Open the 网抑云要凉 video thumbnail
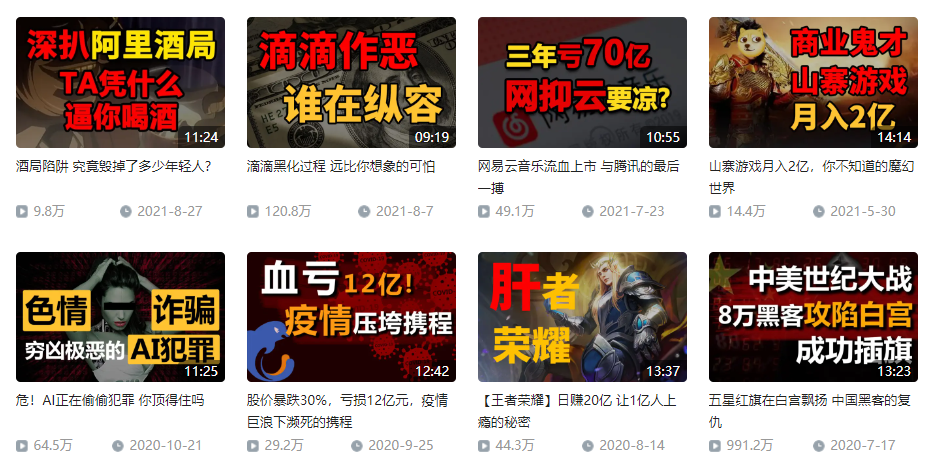 coord(582,82)
